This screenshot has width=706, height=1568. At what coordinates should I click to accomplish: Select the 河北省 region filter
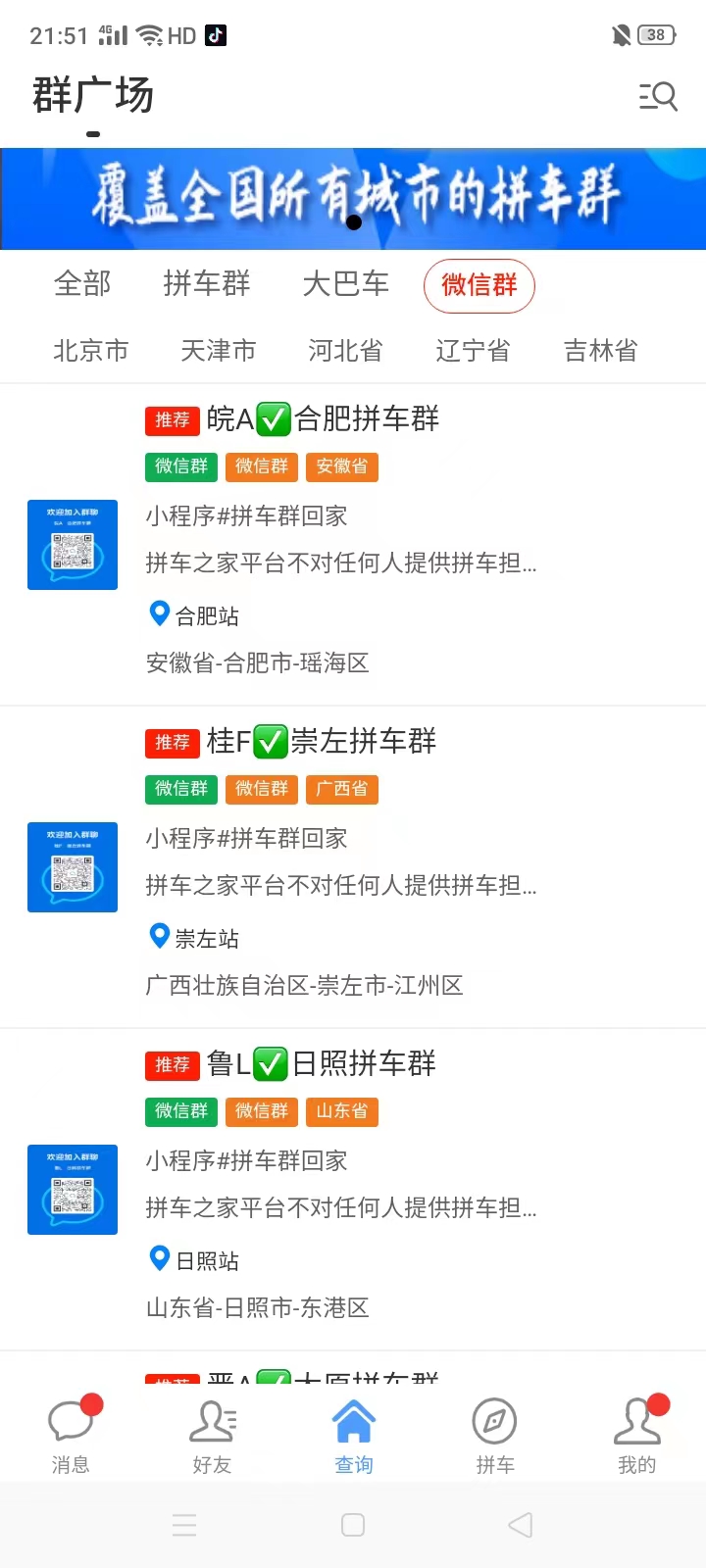point(345,351)
